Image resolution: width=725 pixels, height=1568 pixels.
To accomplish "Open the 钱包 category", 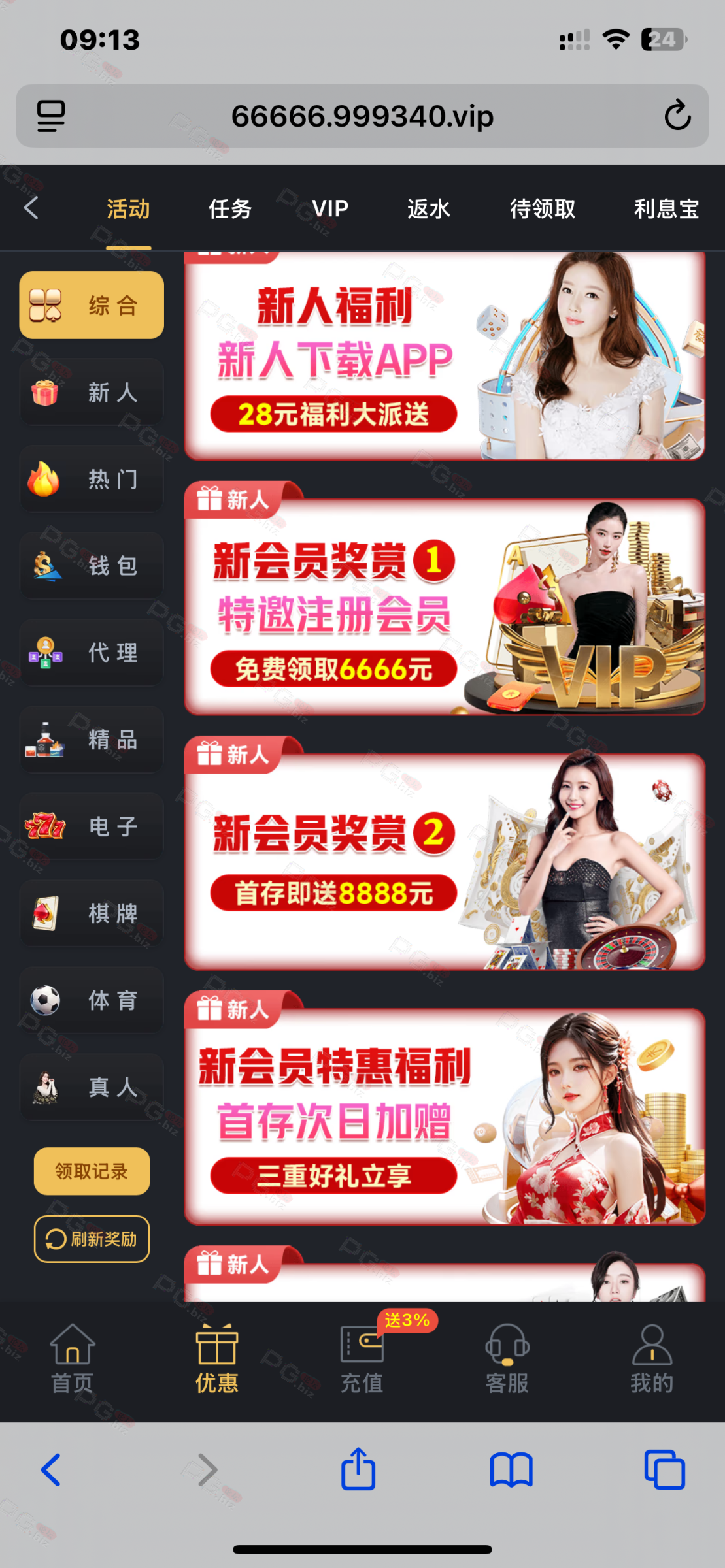I will pyautogui.click(x=92, y=566).
